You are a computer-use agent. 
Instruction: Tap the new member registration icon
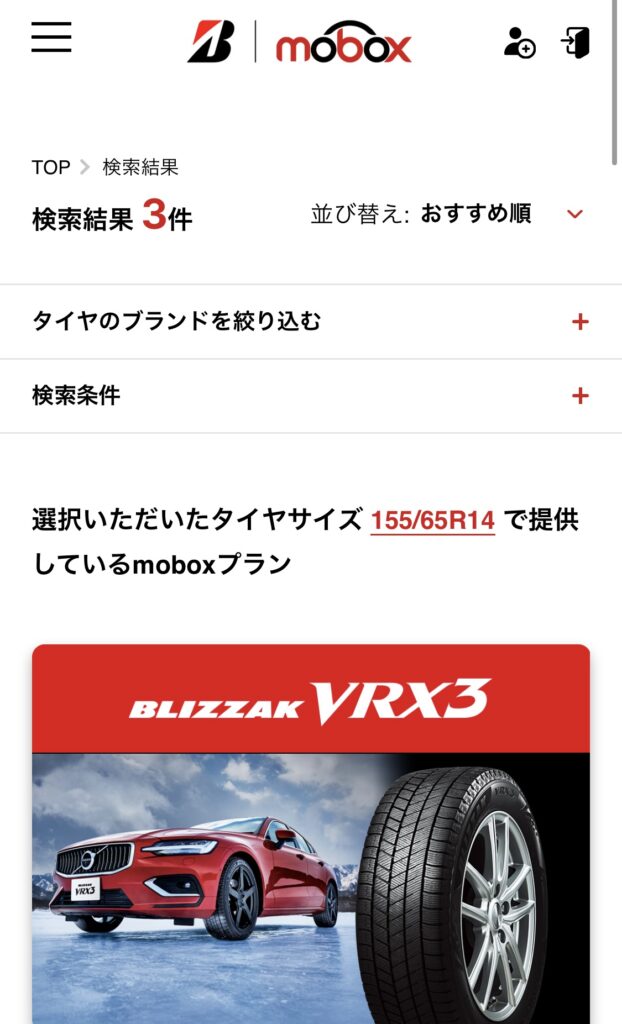click(519, 42)
